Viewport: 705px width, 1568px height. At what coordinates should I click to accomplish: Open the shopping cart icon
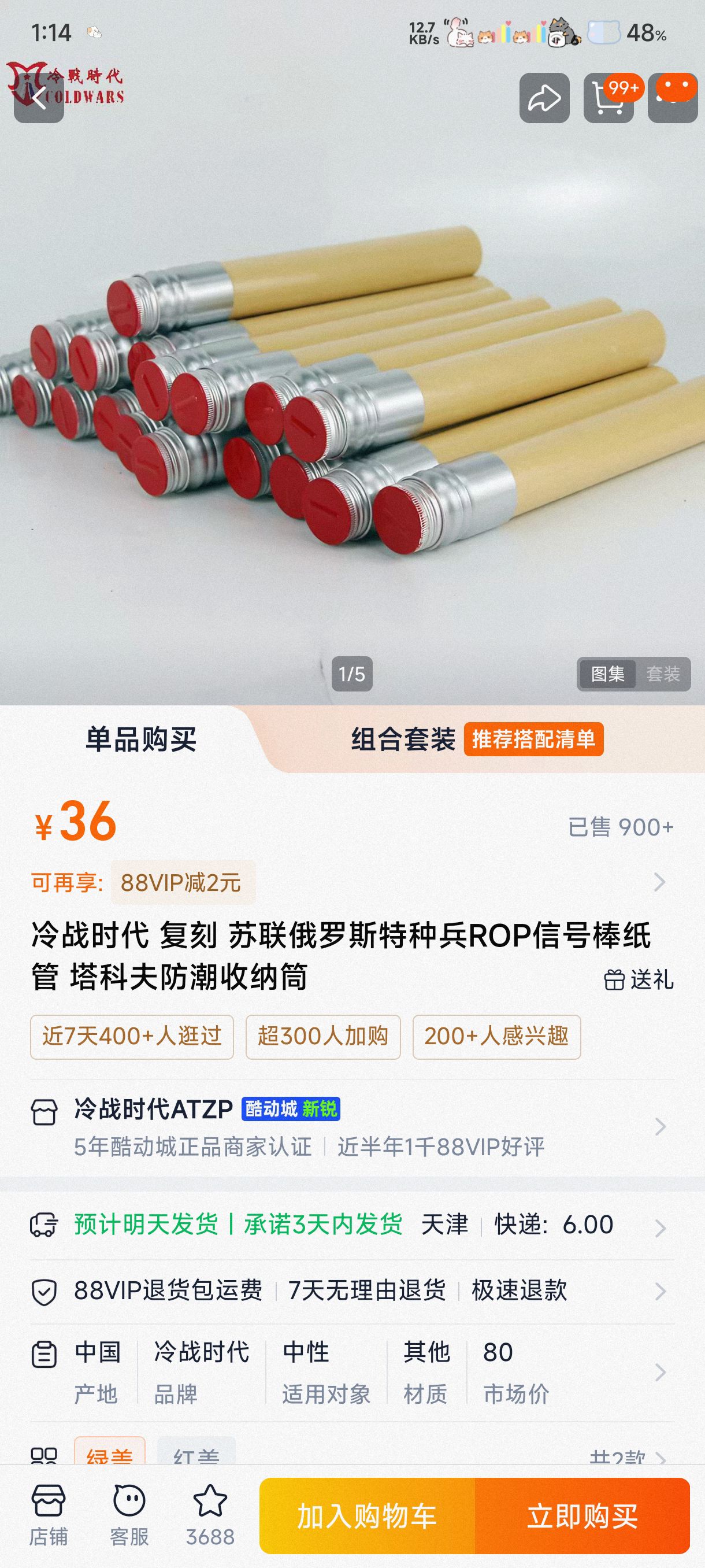tap(608, 98)
